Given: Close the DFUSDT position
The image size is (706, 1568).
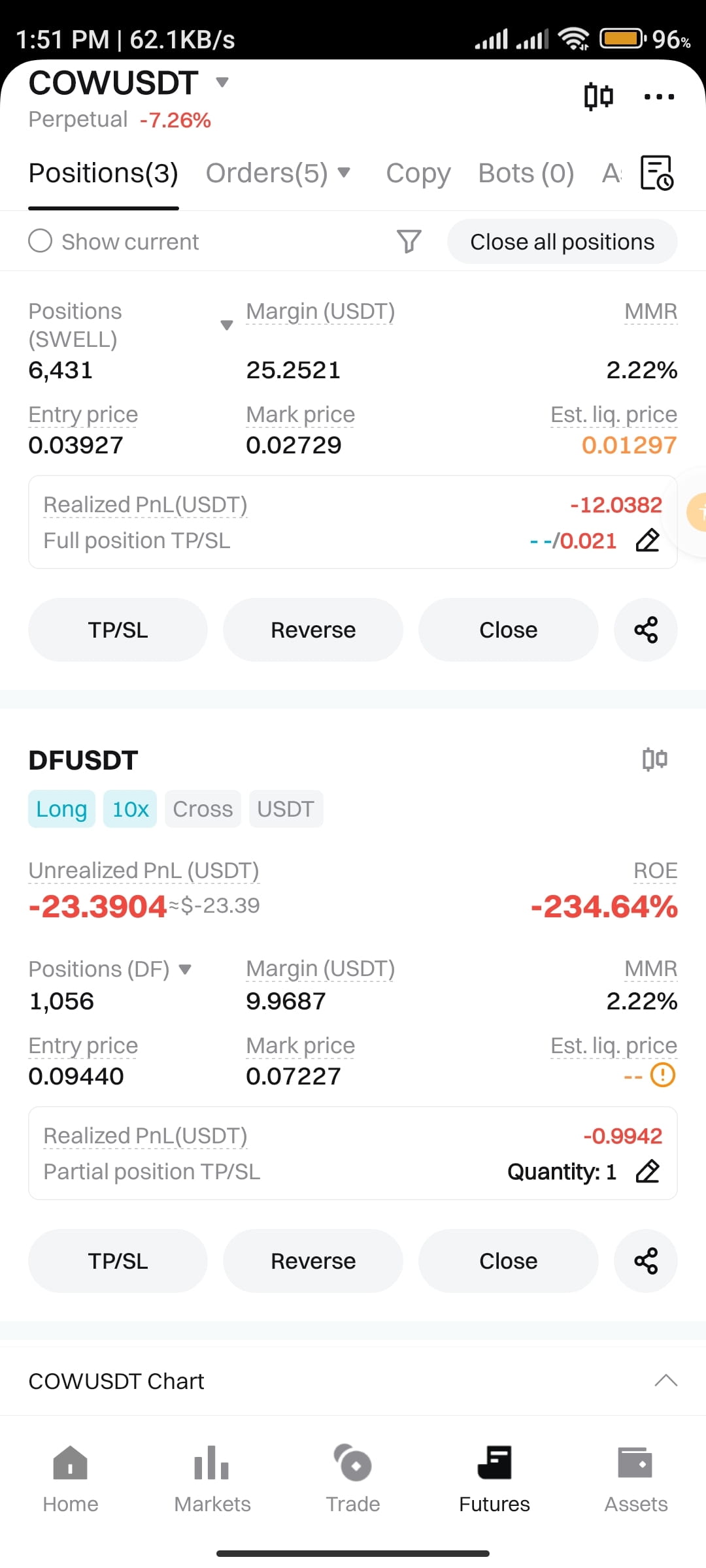Looking at the screenshot, I should tap(508, 1261).
